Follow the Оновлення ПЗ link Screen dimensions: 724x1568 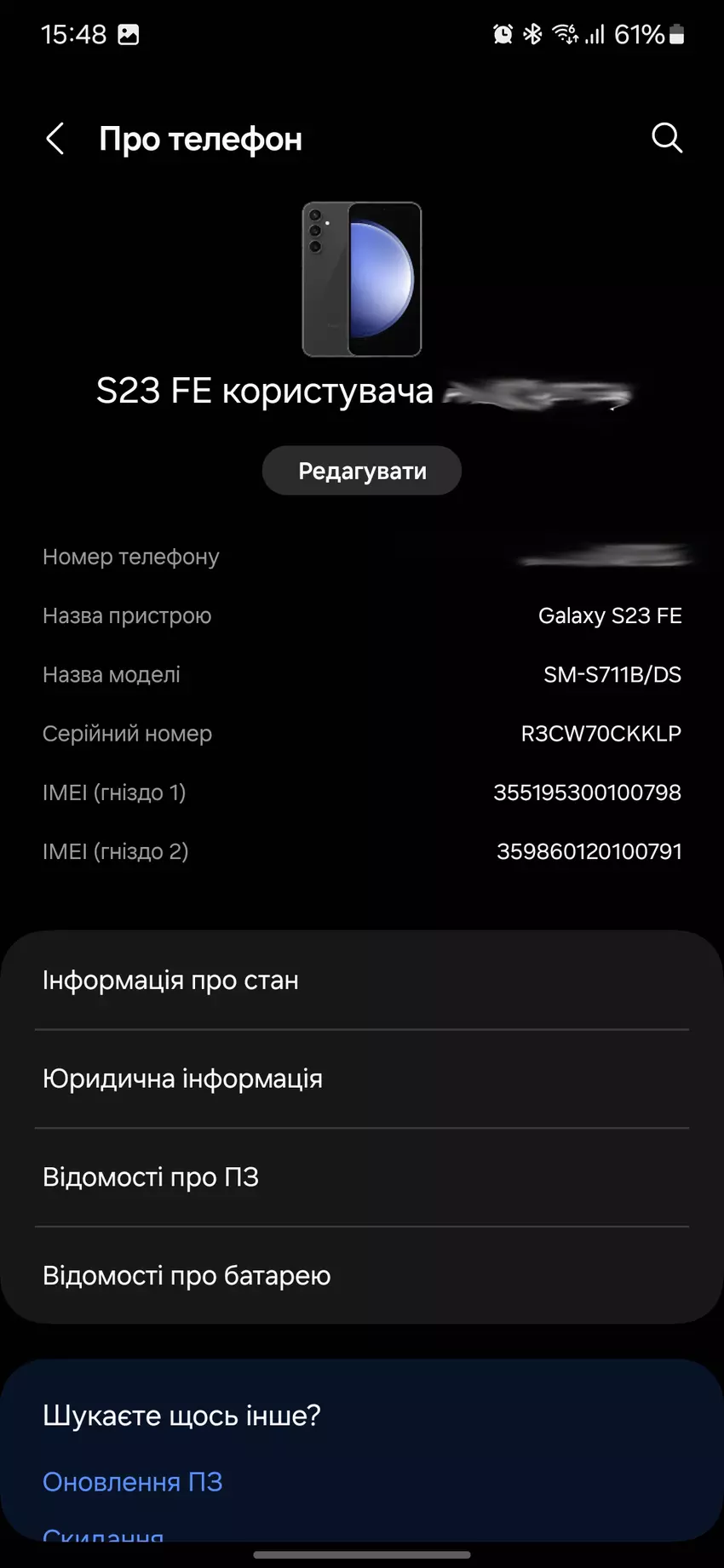[x=133, y=1481]
